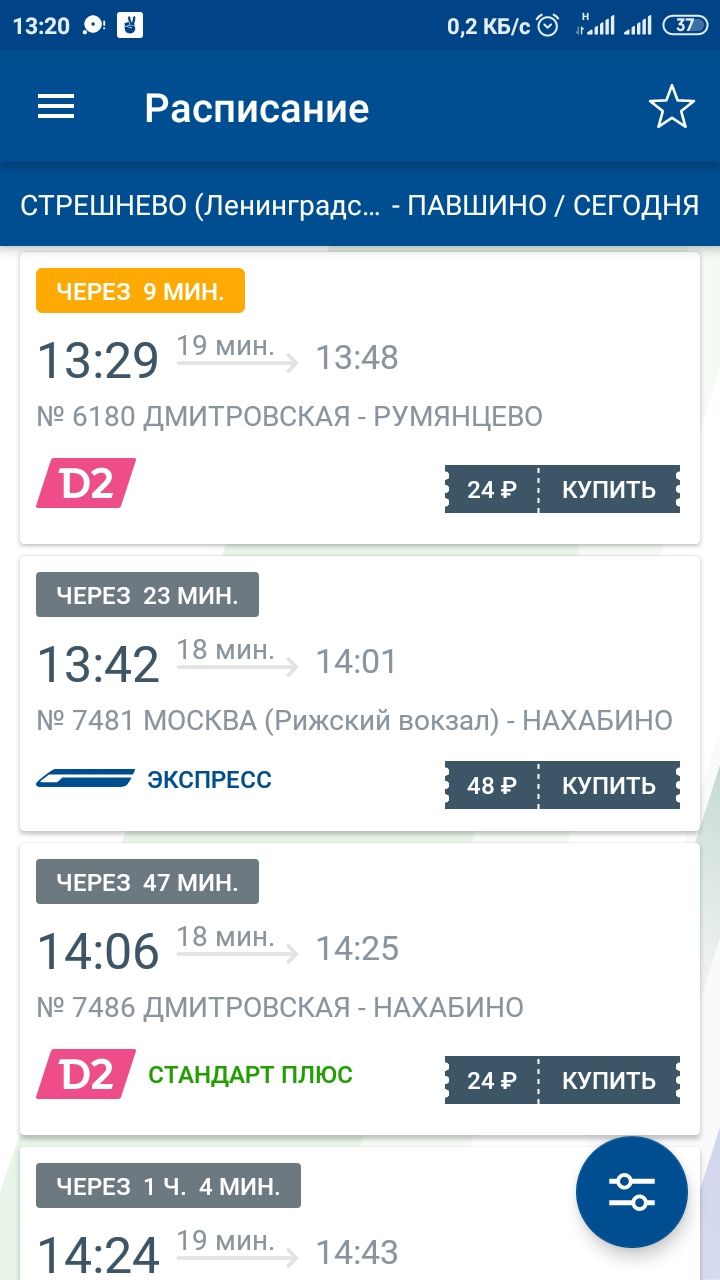View the 14:06 Дмитровская - Нахабино train card

(x=360, y=989)
